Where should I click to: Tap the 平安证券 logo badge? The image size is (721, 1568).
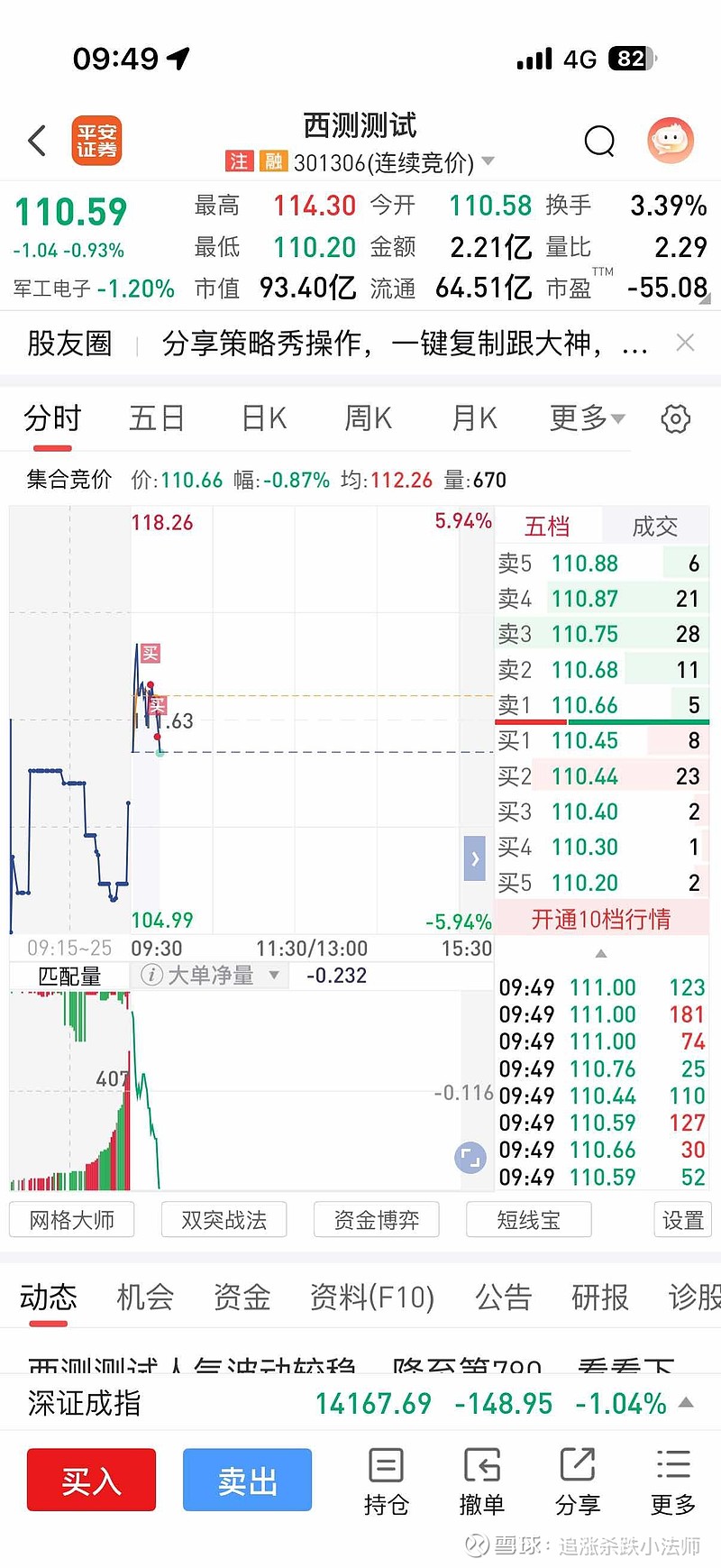point(96,141)
